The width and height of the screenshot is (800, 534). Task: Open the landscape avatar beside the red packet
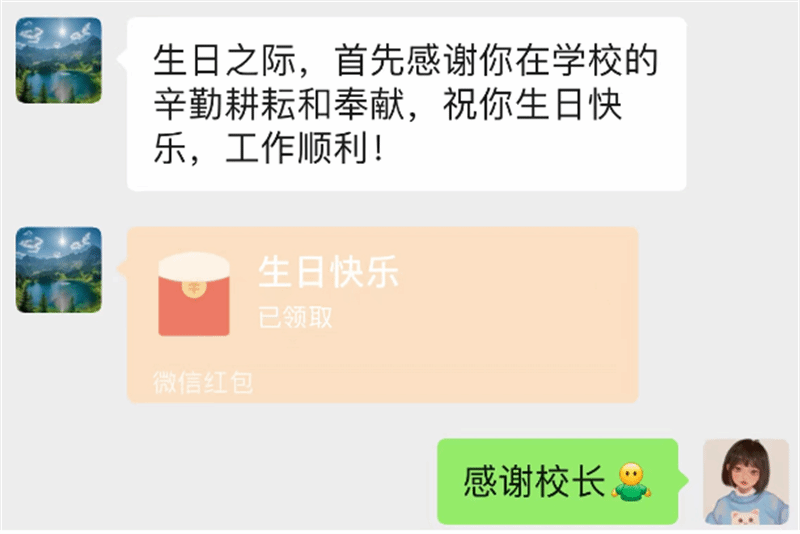pyautogui.click(x=59, y=270)
